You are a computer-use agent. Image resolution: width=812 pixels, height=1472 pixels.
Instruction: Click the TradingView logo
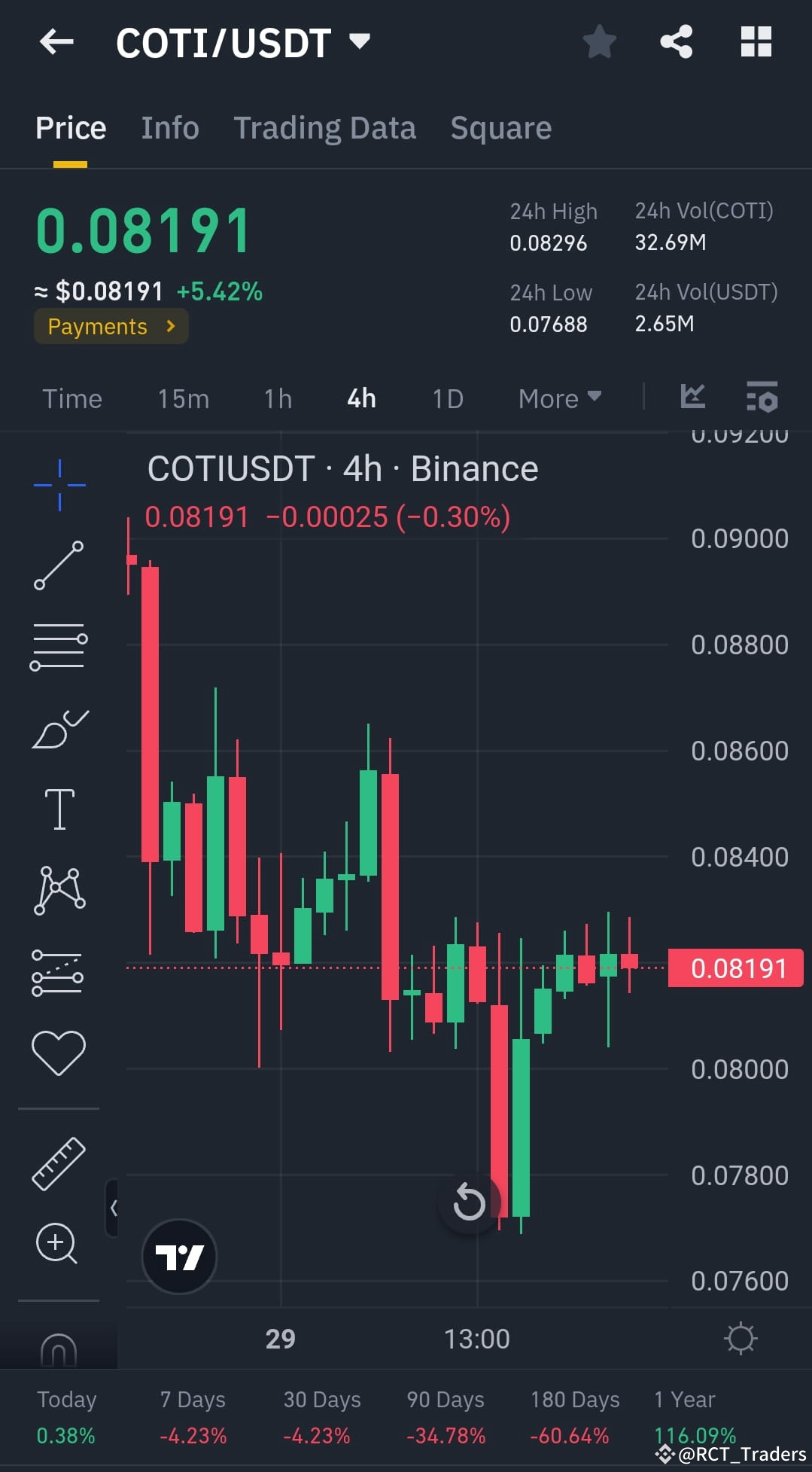coord(178,1255)
